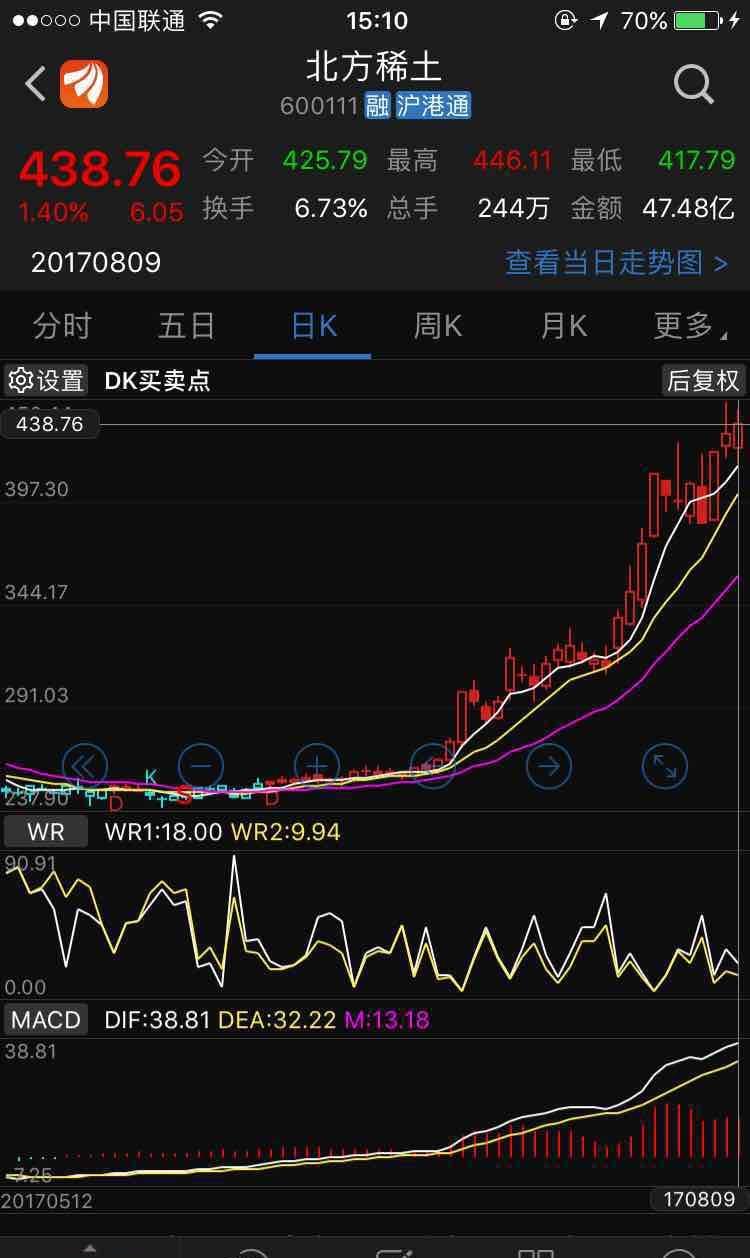Switch to the 月K tab
This screenshot has width=750, height=1258.
tap(564, 326)
